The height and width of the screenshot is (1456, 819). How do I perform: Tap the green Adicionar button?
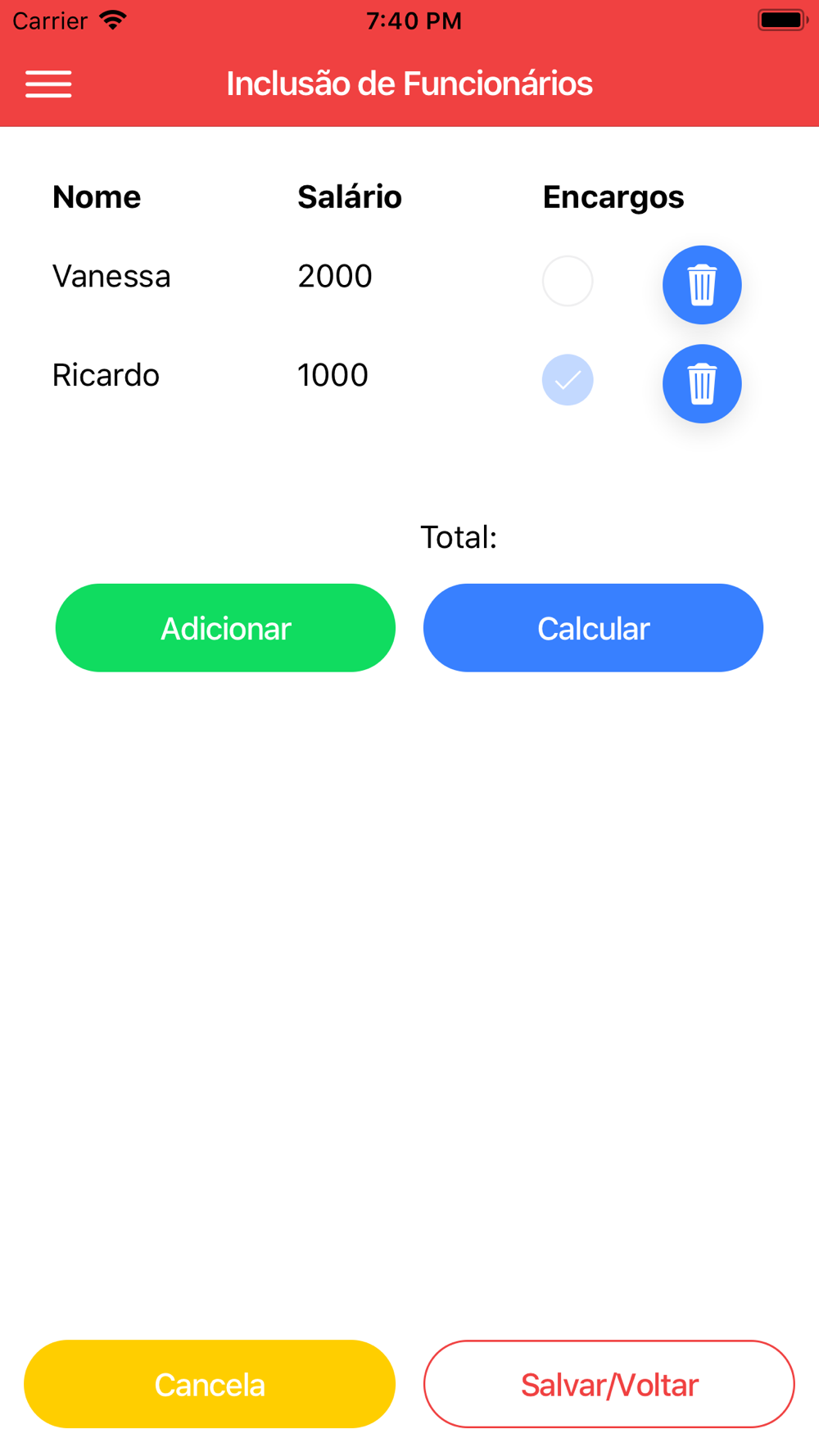coord(225,628)
